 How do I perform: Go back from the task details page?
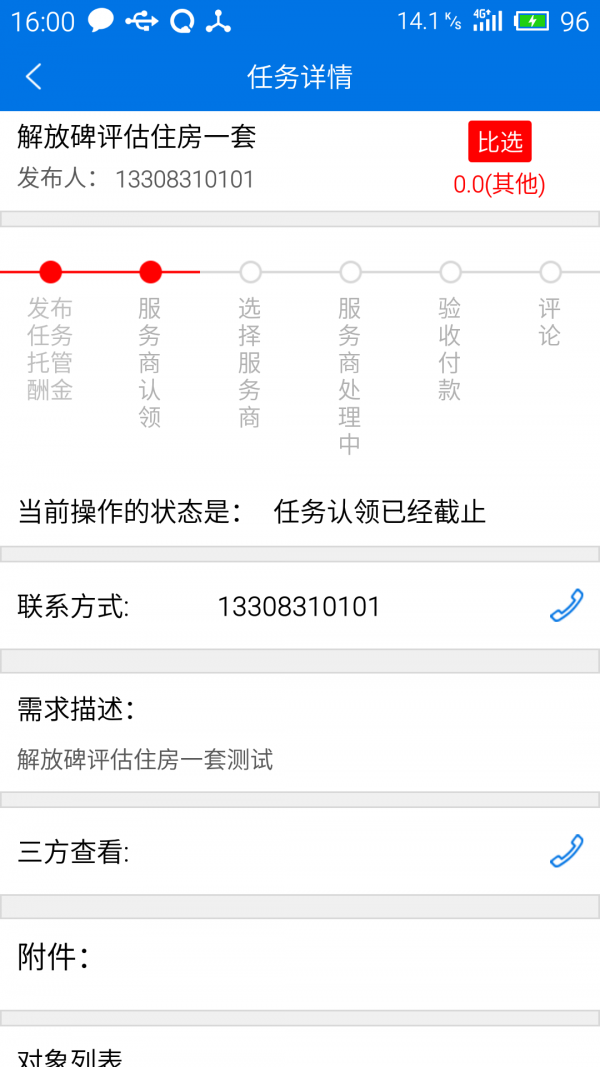tap(34, 77)
